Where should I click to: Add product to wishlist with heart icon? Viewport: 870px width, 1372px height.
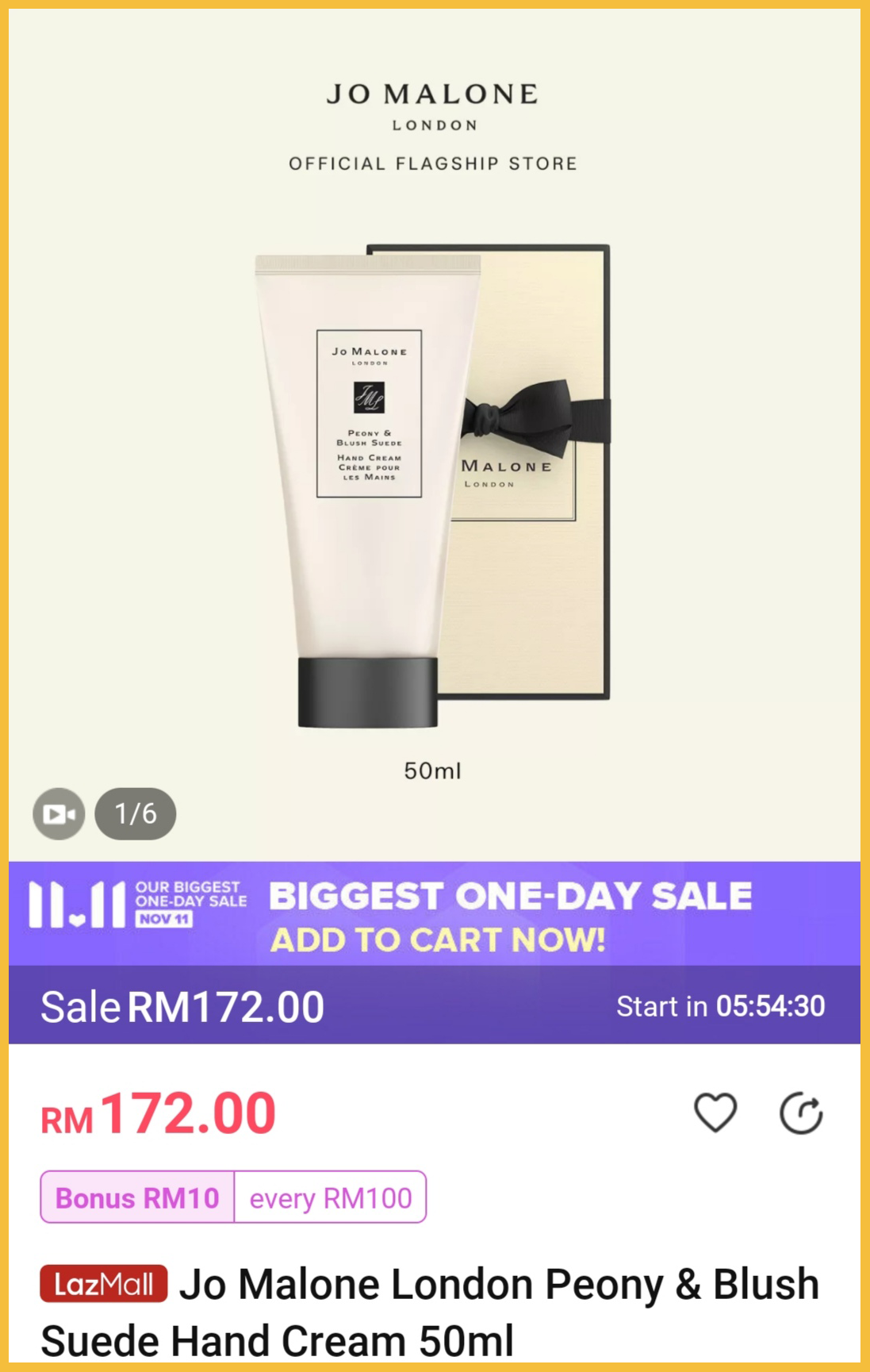[715, 1113]
